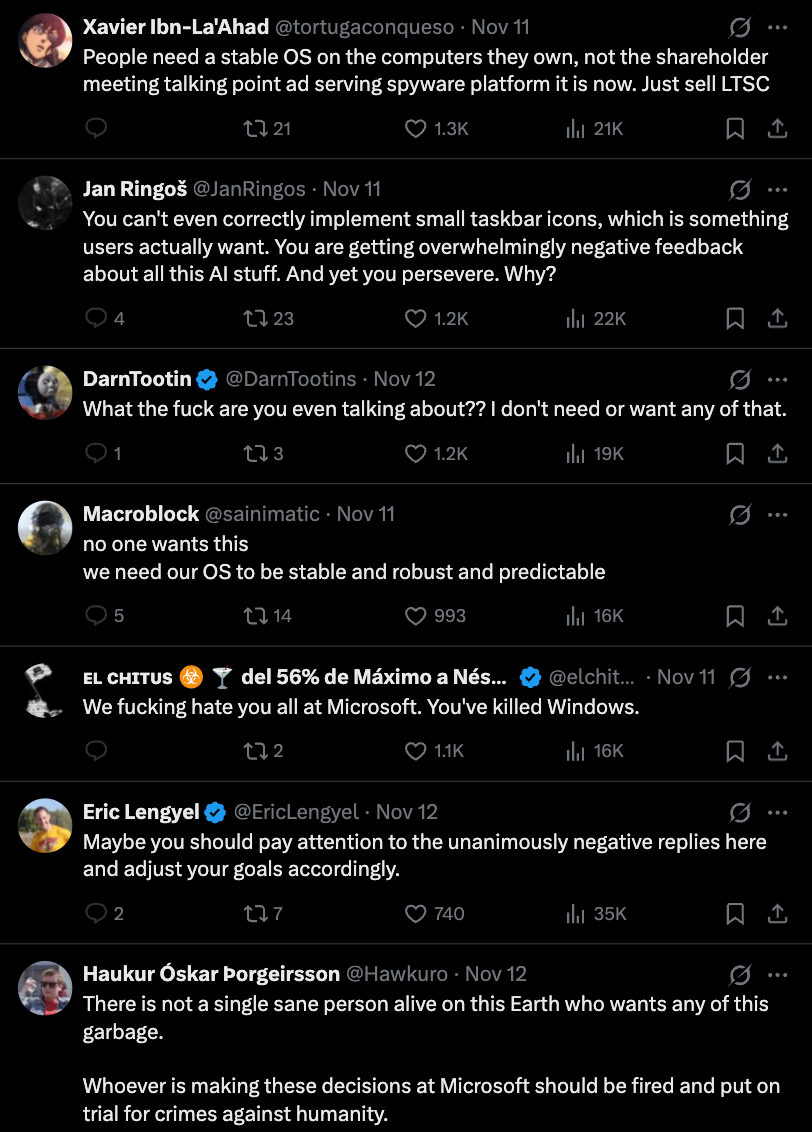Bookmark Jan Ringoš's reply

tap(735, 318)
